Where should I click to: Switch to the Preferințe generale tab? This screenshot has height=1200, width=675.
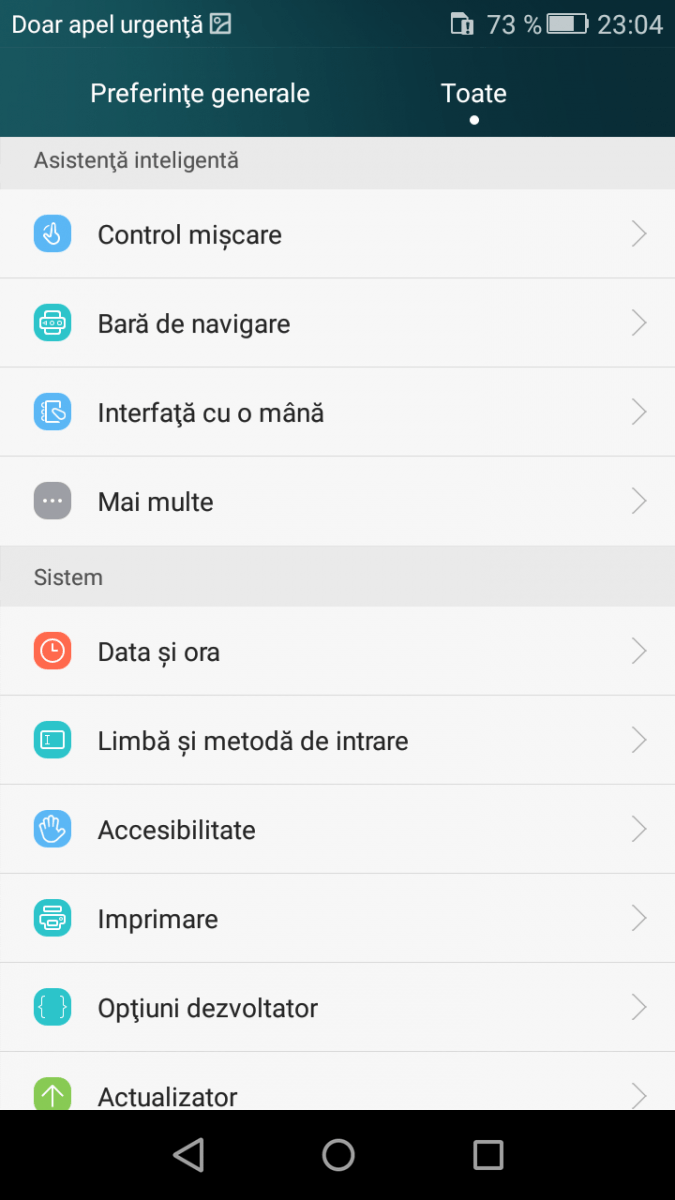click(x=200, y=94)
